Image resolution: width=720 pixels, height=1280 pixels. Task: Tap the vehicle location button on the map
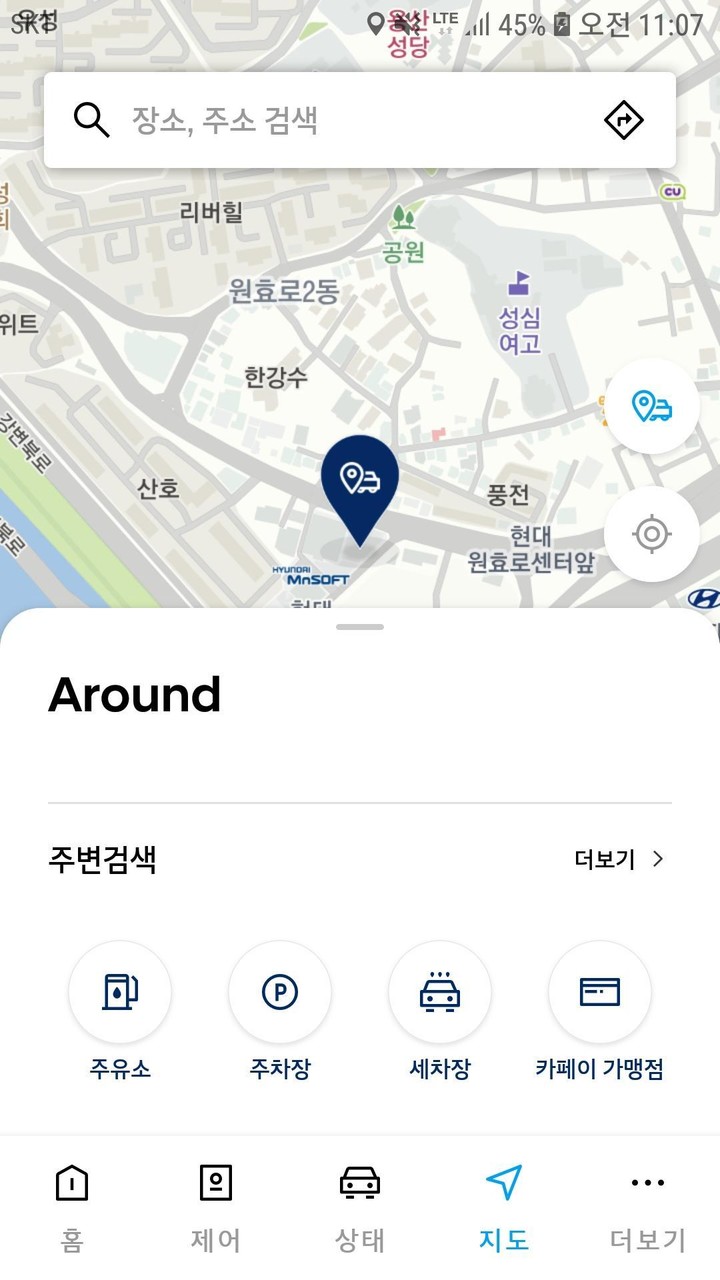(x=651, y=406)
